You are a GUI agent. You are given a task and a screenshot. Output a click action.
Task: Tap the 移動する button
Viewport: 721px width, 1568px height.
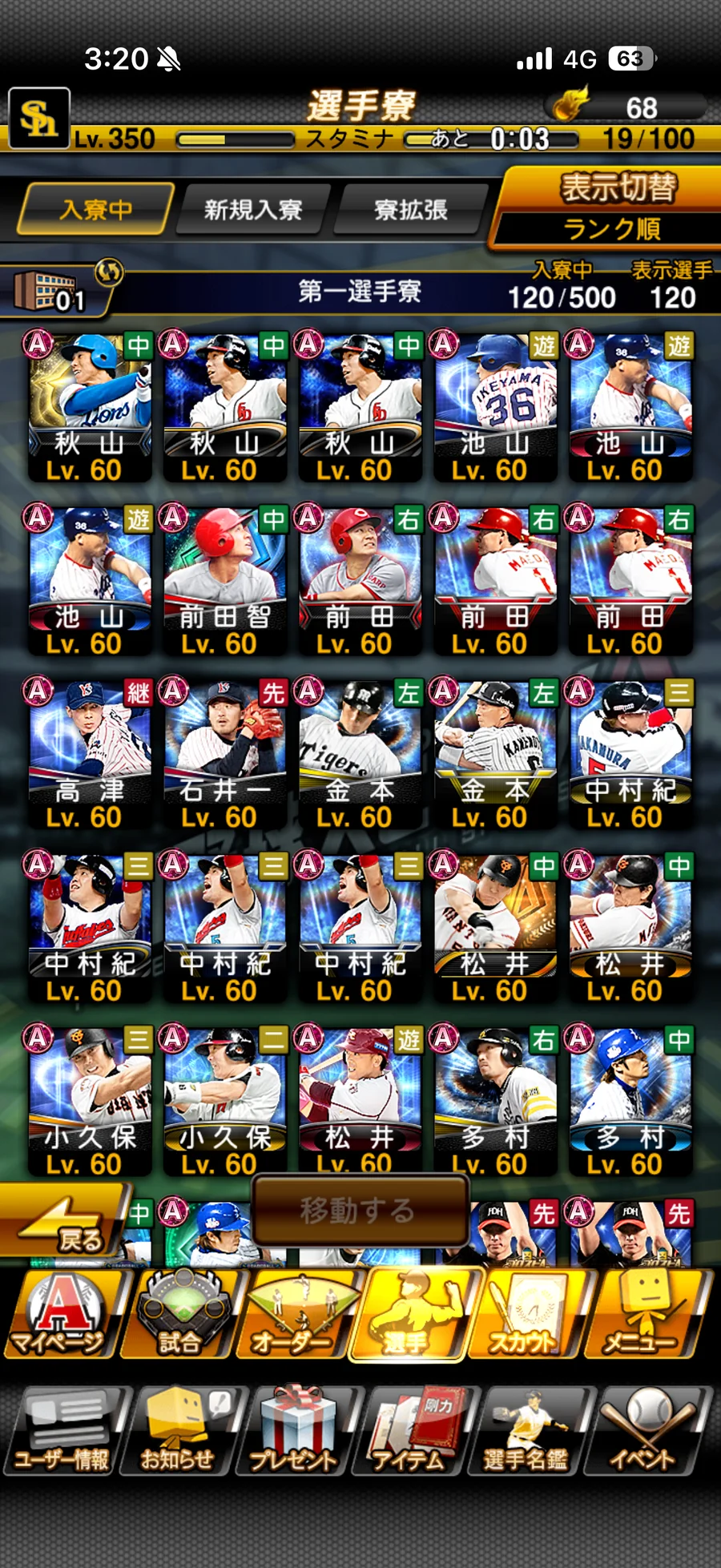[x=360, y=1210]
